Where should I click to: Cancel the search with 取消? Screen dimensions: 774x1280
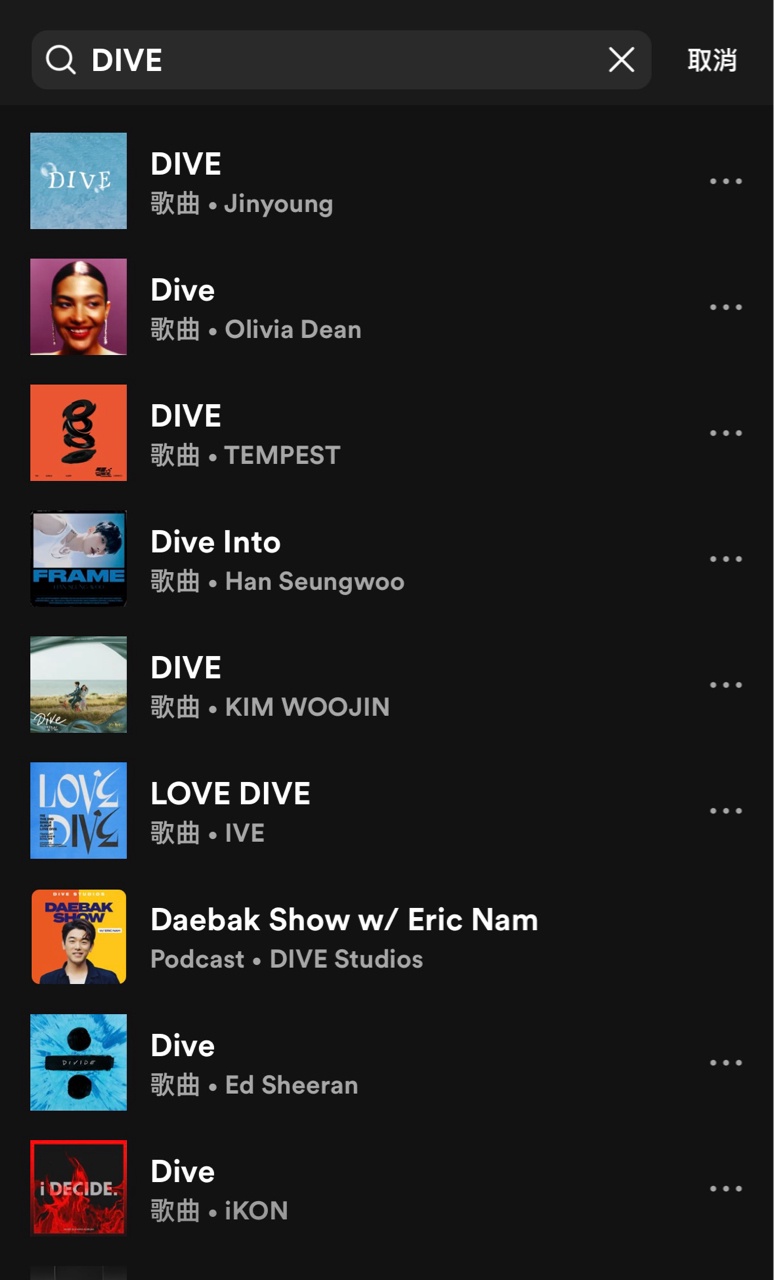click(x=711, y=60)
